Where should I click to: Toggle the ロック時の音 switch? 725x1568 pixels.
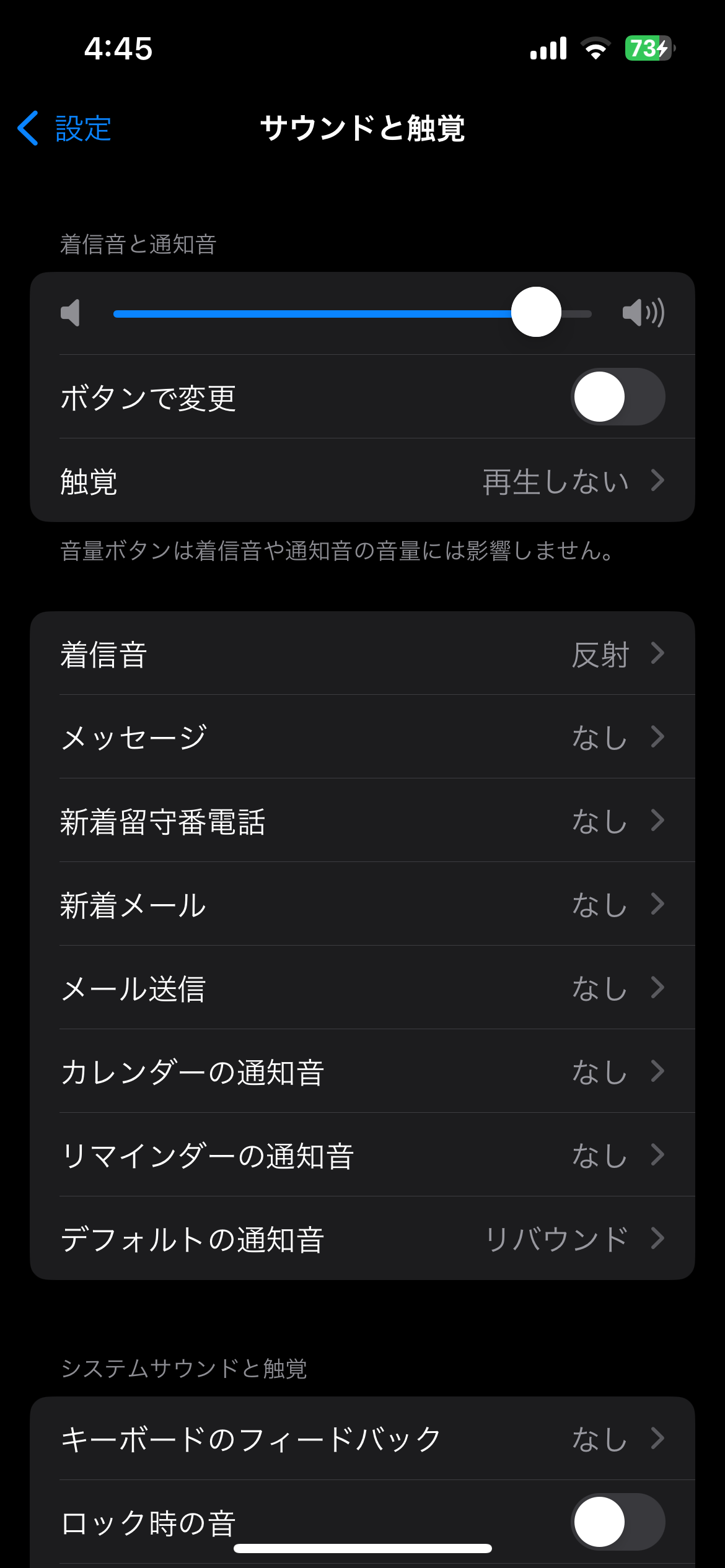(617, 1522)
